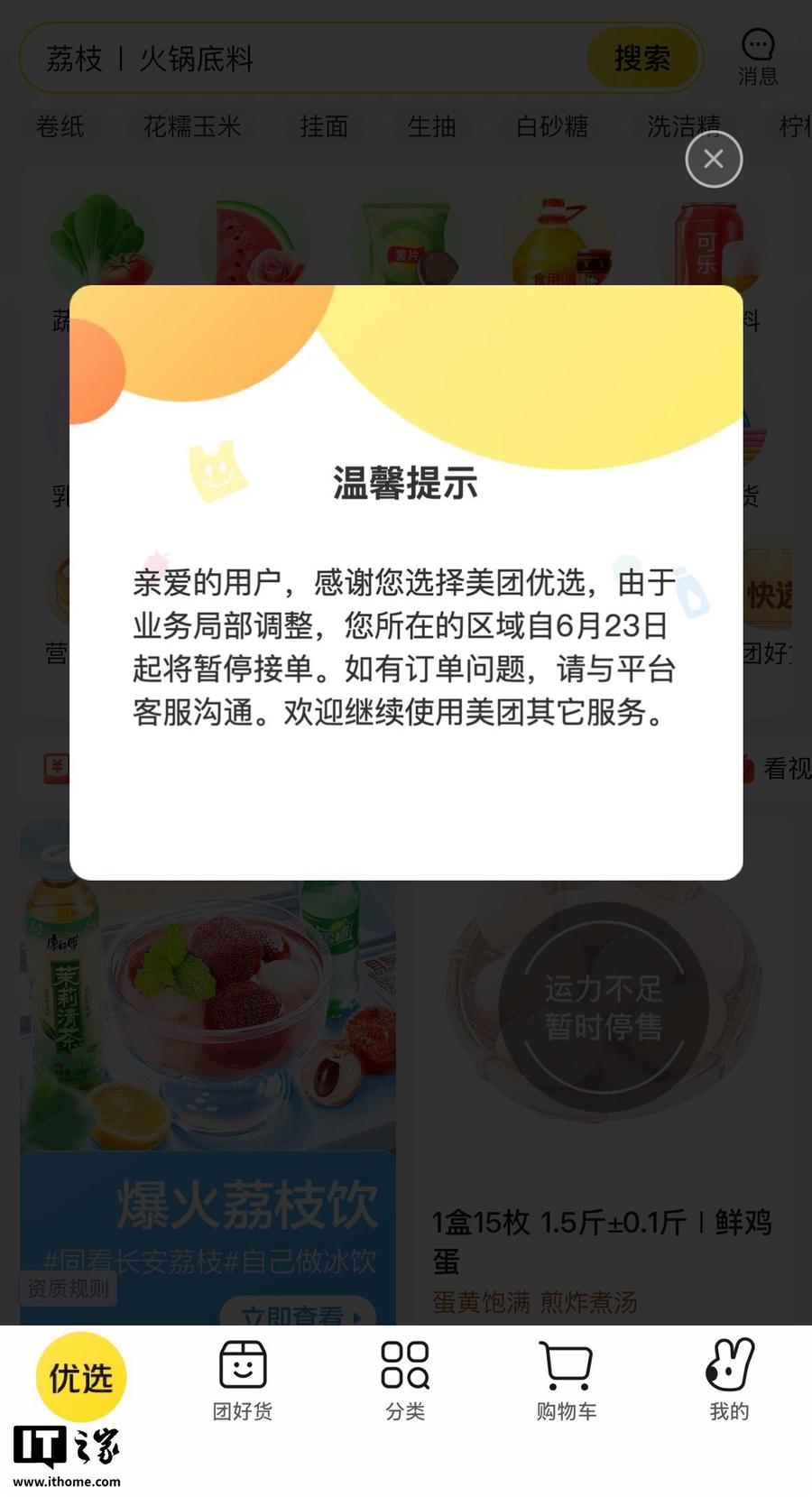The image size is (812, 1497).
Task: Select the 优选 home tab
Action: click(81, 1377)
